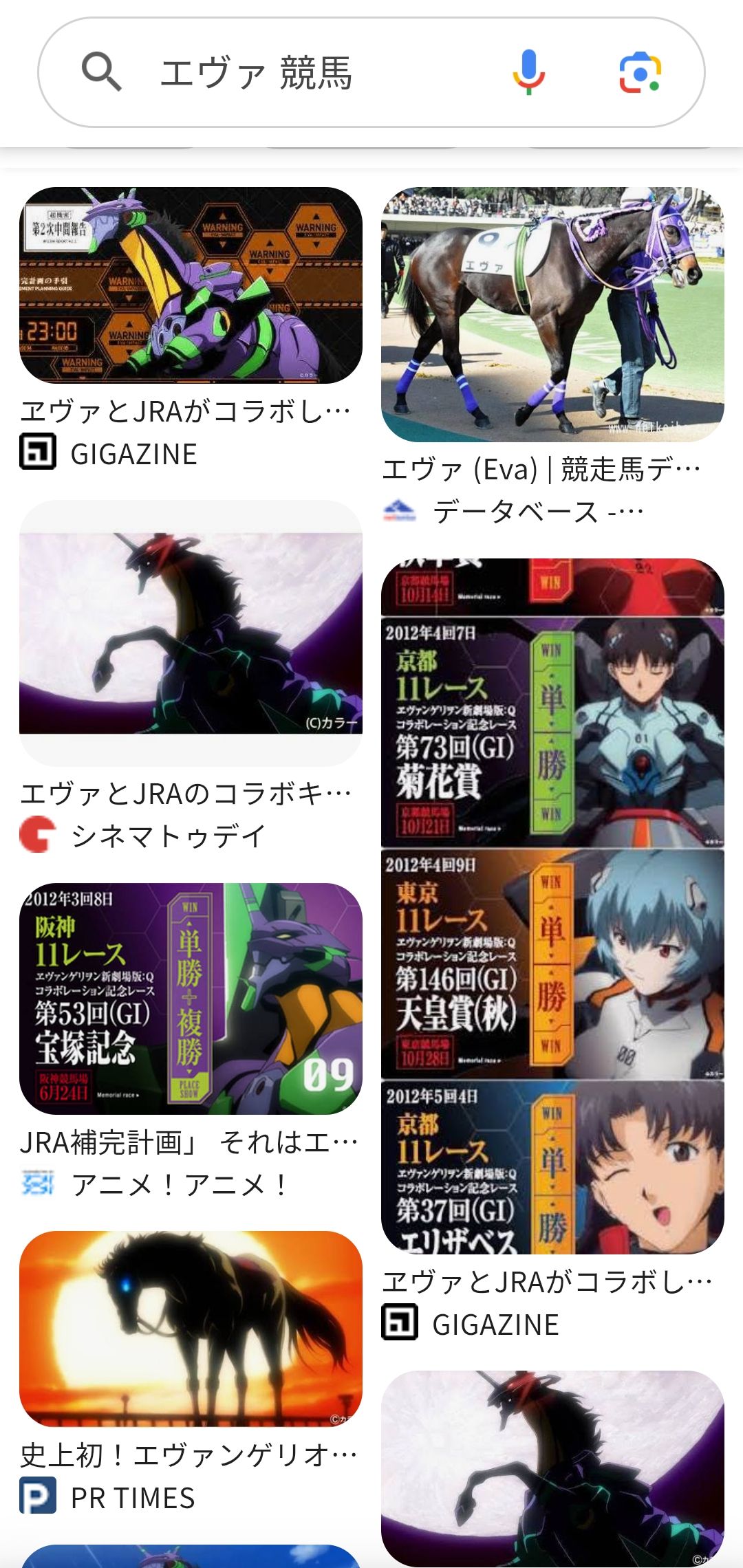
Task: Open the シネマトゥデイ rearing horse image
Action: [x=191, y=633]
